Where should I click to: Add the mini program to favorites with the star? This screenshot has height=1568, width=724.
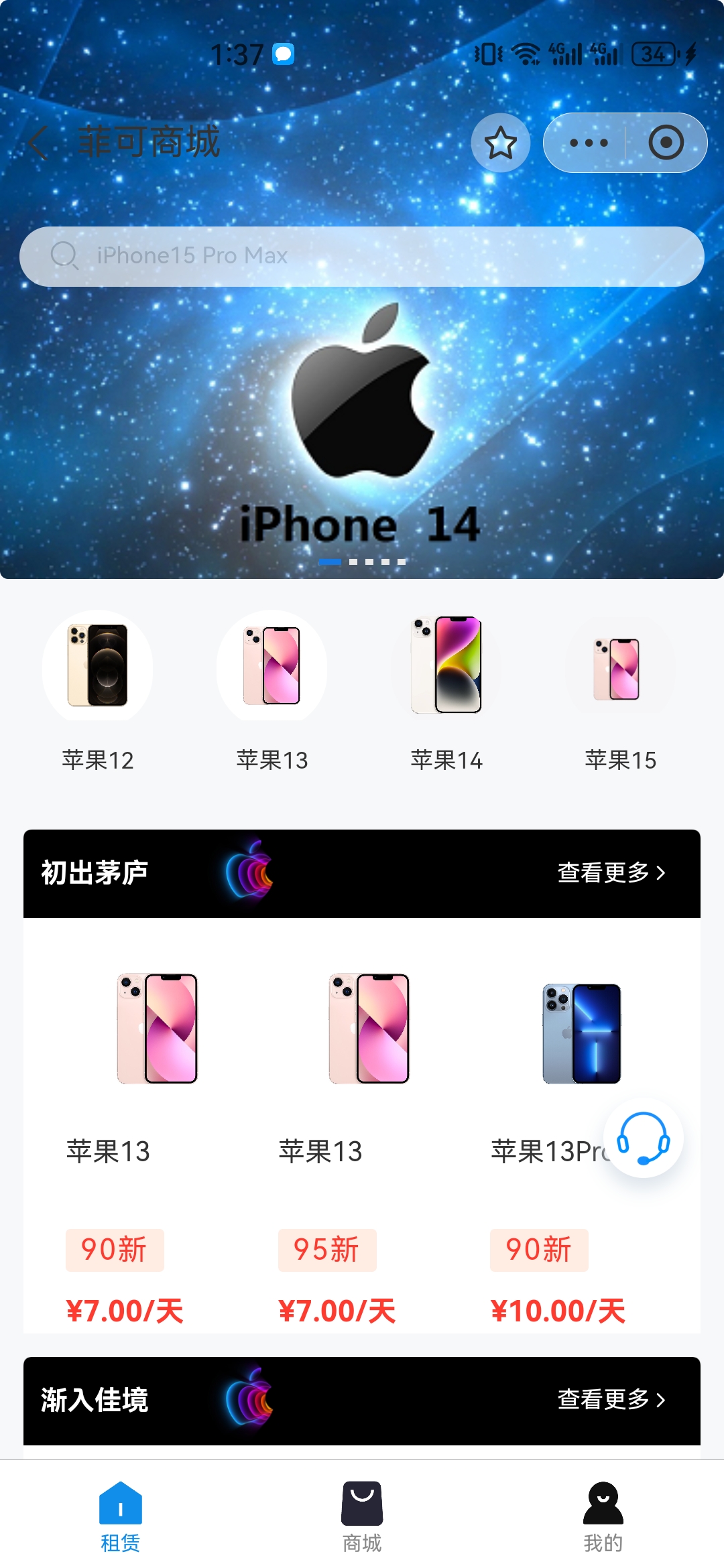(x=500, y=143)
